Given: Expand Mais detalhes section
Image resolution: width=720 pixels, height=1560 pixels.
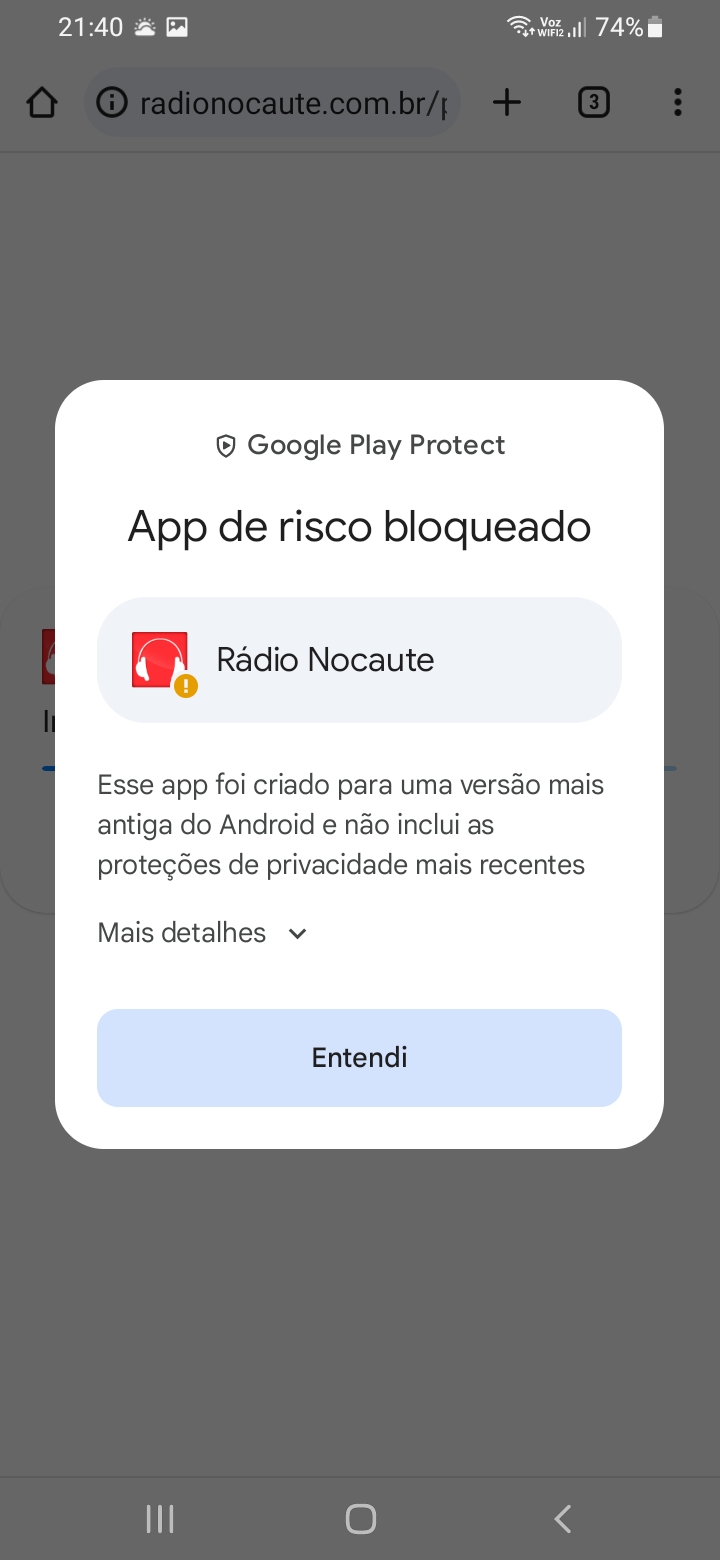Looking at the screenshot, I should tap(202, 933).
